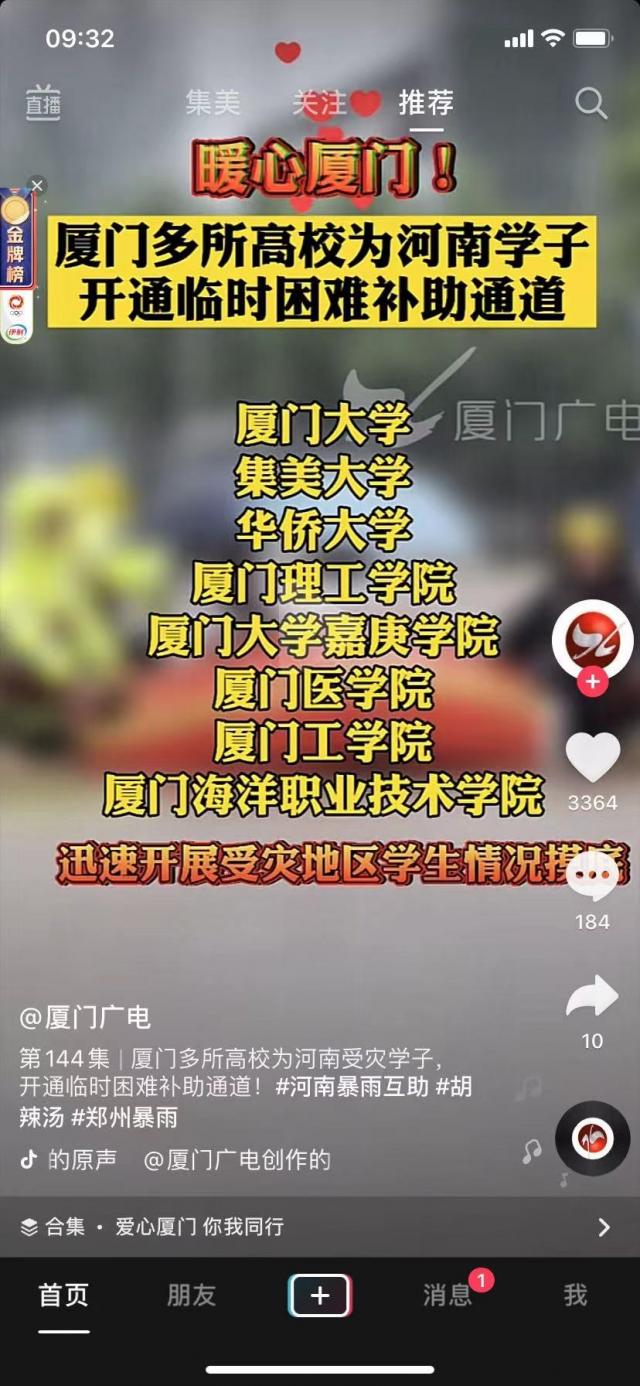Screen dimensions: 640x1386
Task: Open the 消息 messages tab
Action: tap(447, 1295)
